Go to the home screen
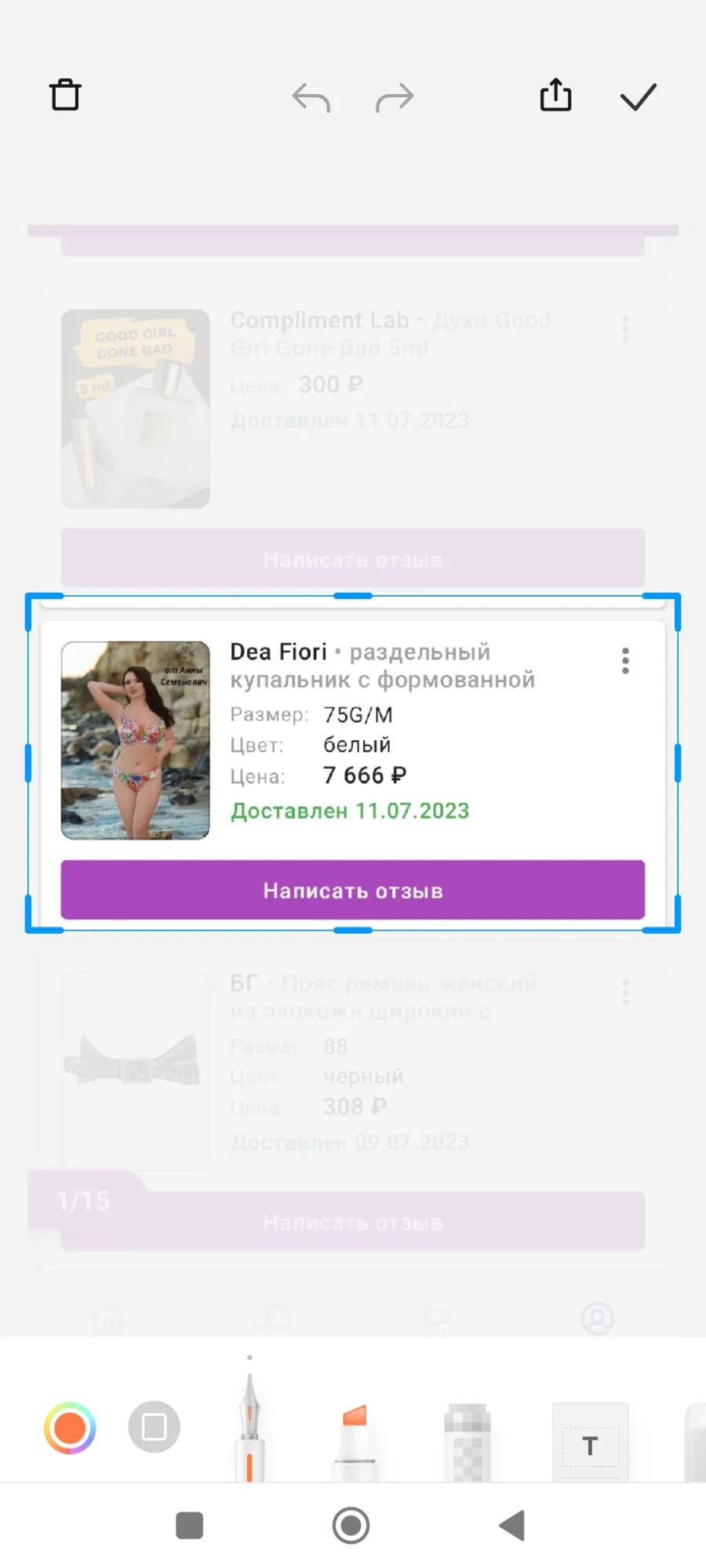The width and height of the screenshot is (706, 1568). coord(351,1526)
